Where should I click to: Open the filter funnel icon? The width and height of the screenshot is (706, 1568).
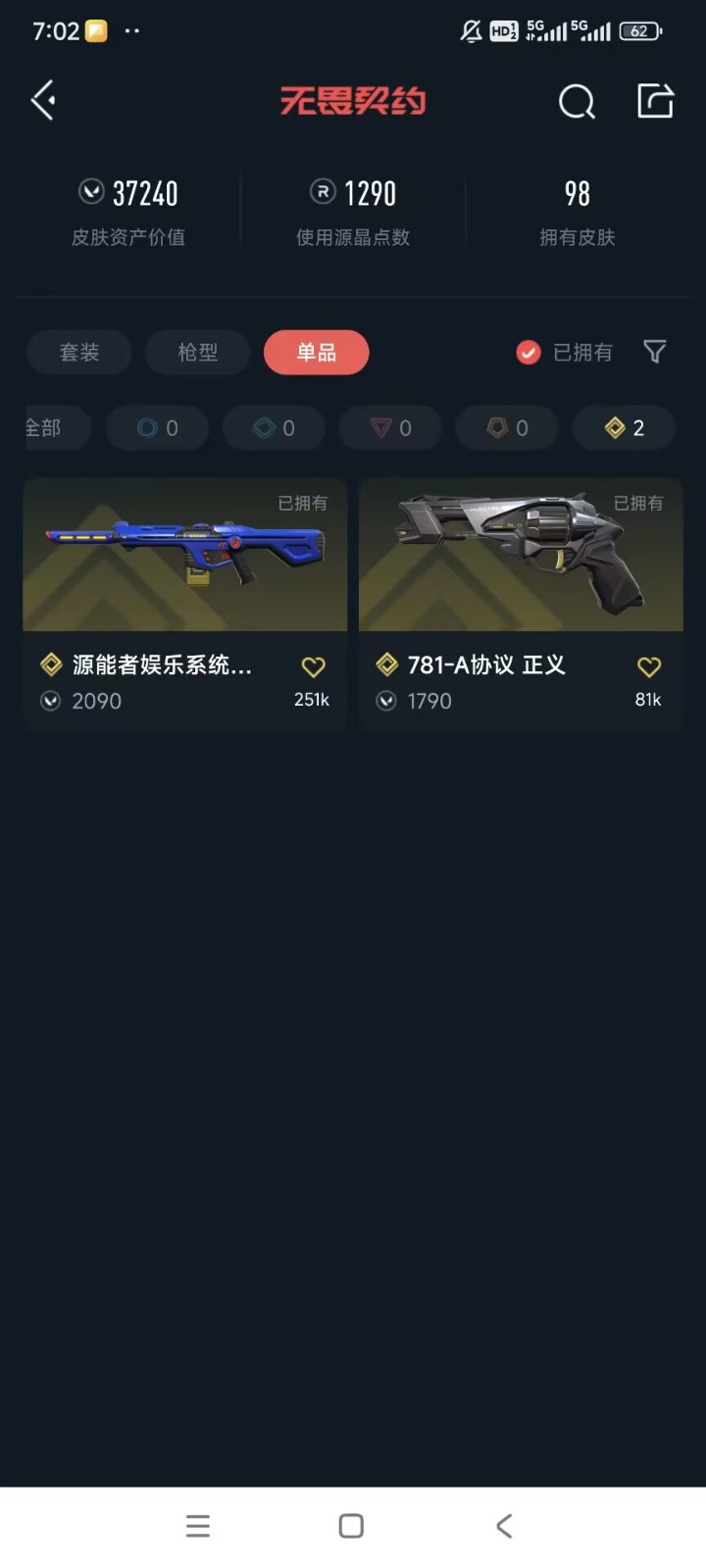pyautogui.click(x=654, y=352)
